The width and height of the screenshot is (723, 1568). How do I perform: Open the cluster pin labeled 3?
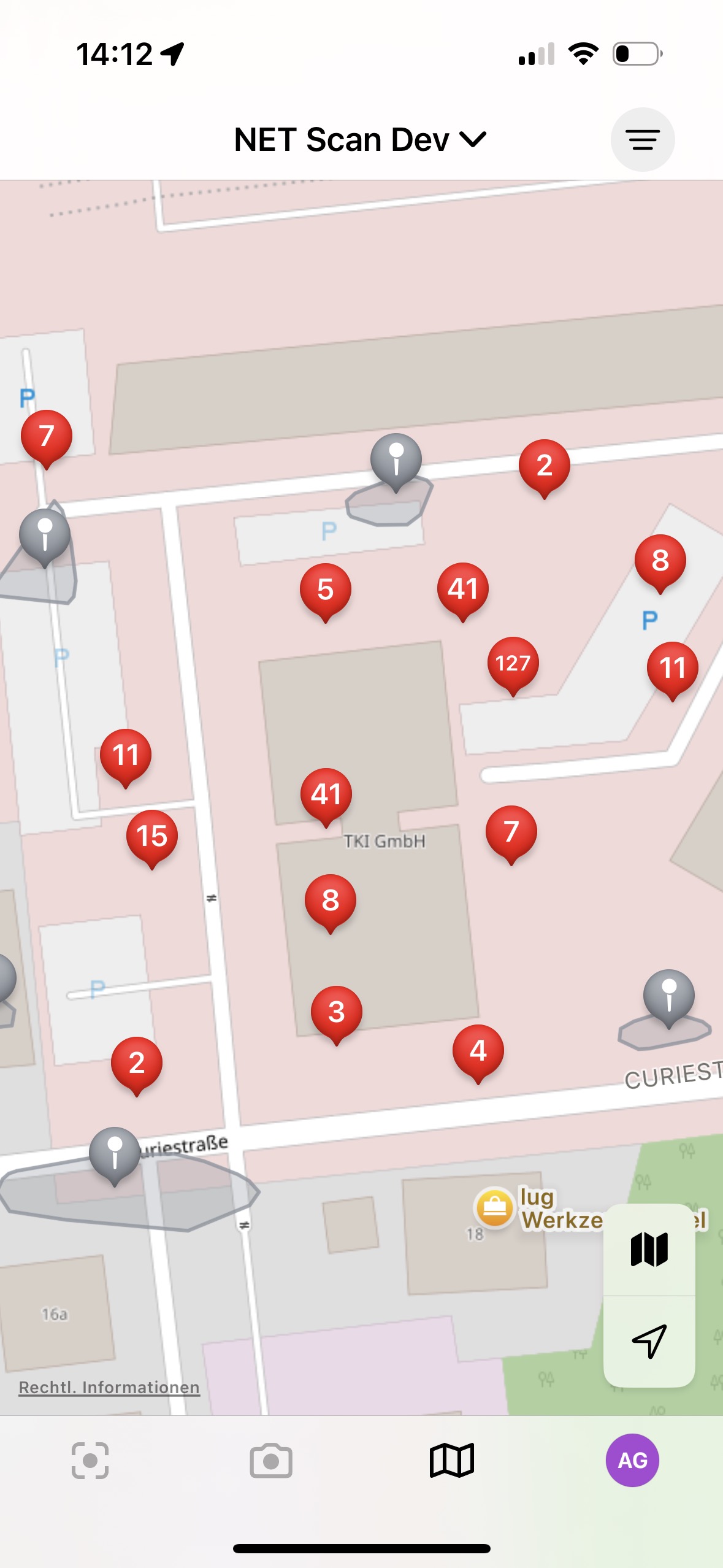click(336, 1012)
